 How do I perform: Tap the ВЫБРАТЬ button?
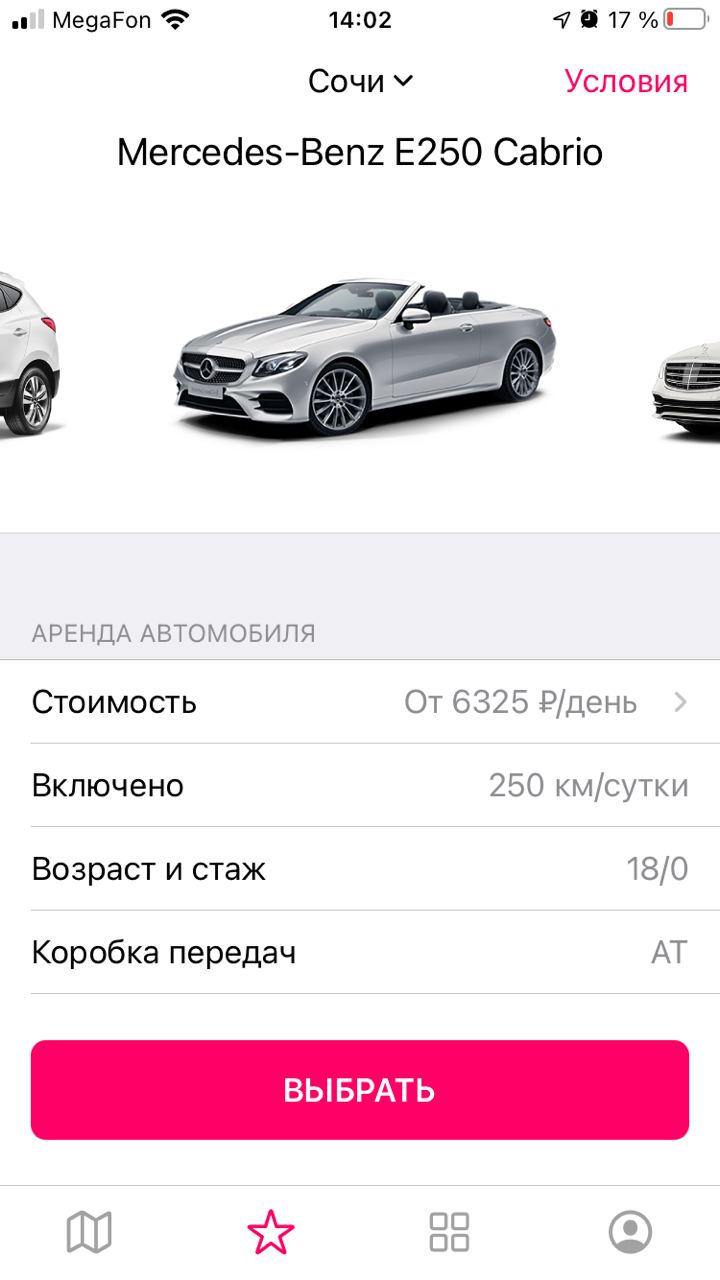[360, 1089]
